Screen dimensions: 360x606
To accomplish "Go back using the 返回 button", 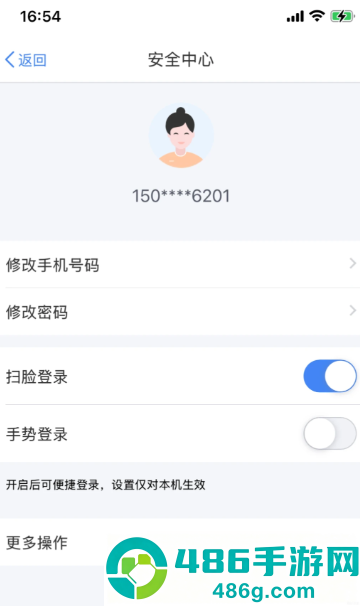I will pos(26,60).
